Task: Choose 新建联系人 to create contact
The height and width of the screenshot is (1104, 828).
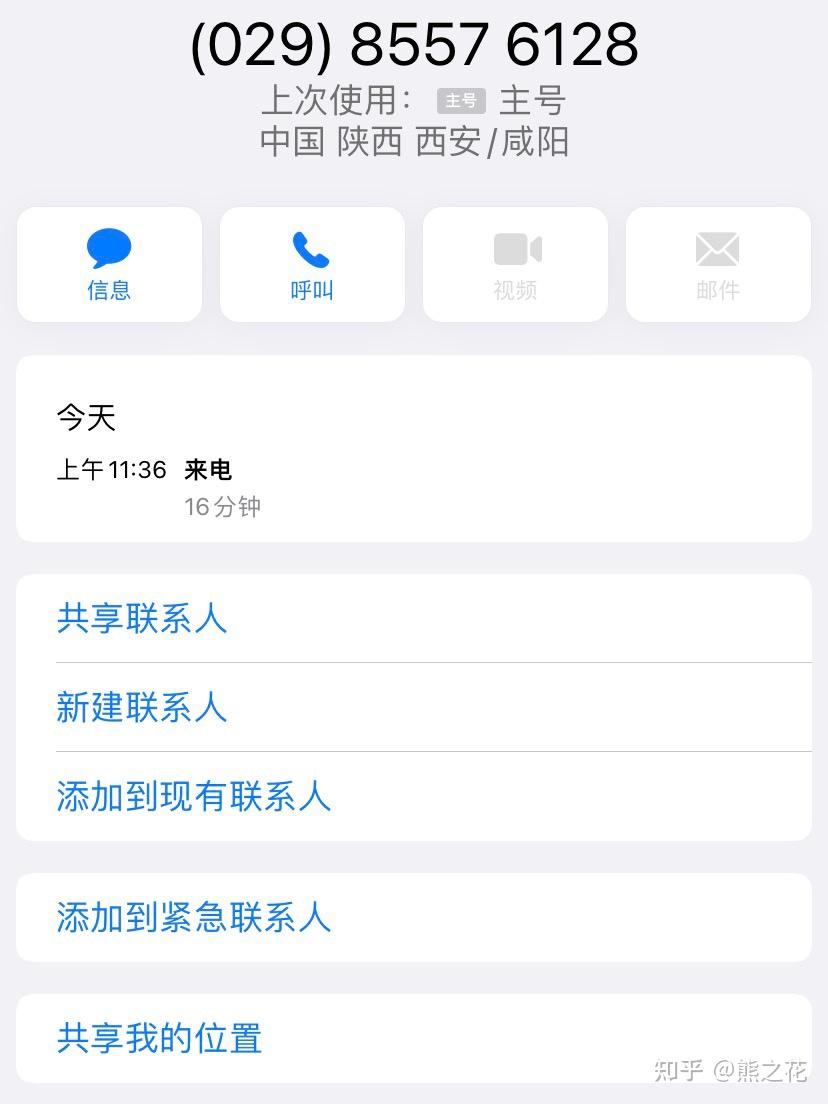Action: pos(142,708)
